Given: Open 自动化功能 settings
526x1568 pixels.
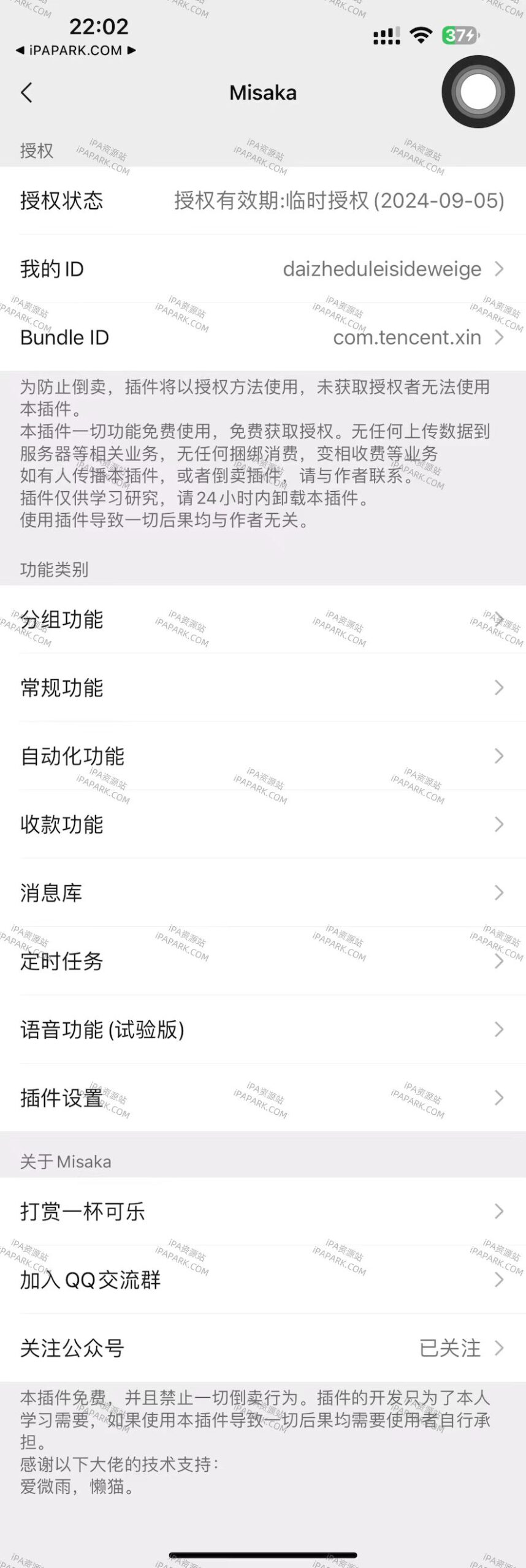Looking at the screenshot, I should click(x=262, y=756).
